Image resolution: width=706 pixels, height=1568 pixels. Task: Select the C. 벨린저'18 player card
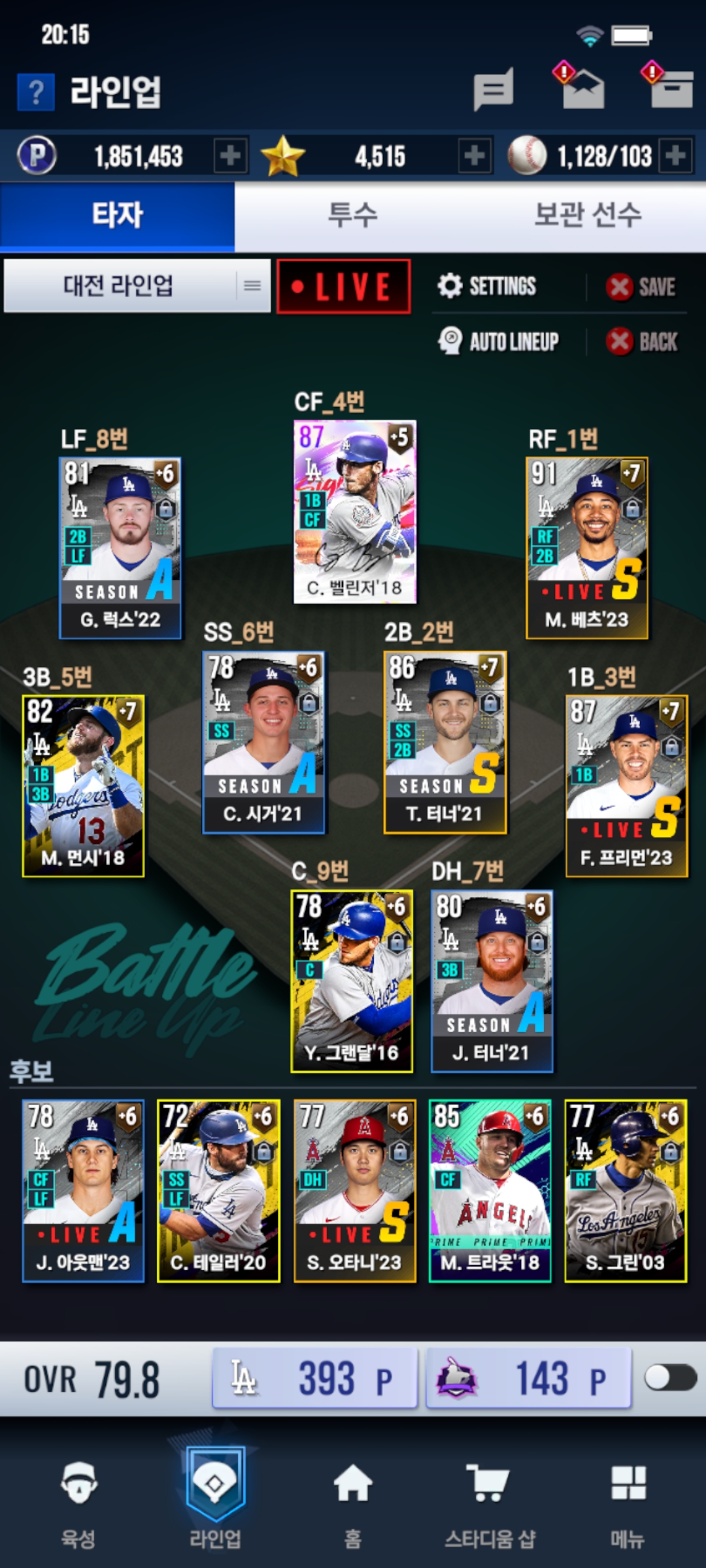[x=354, y=512]
